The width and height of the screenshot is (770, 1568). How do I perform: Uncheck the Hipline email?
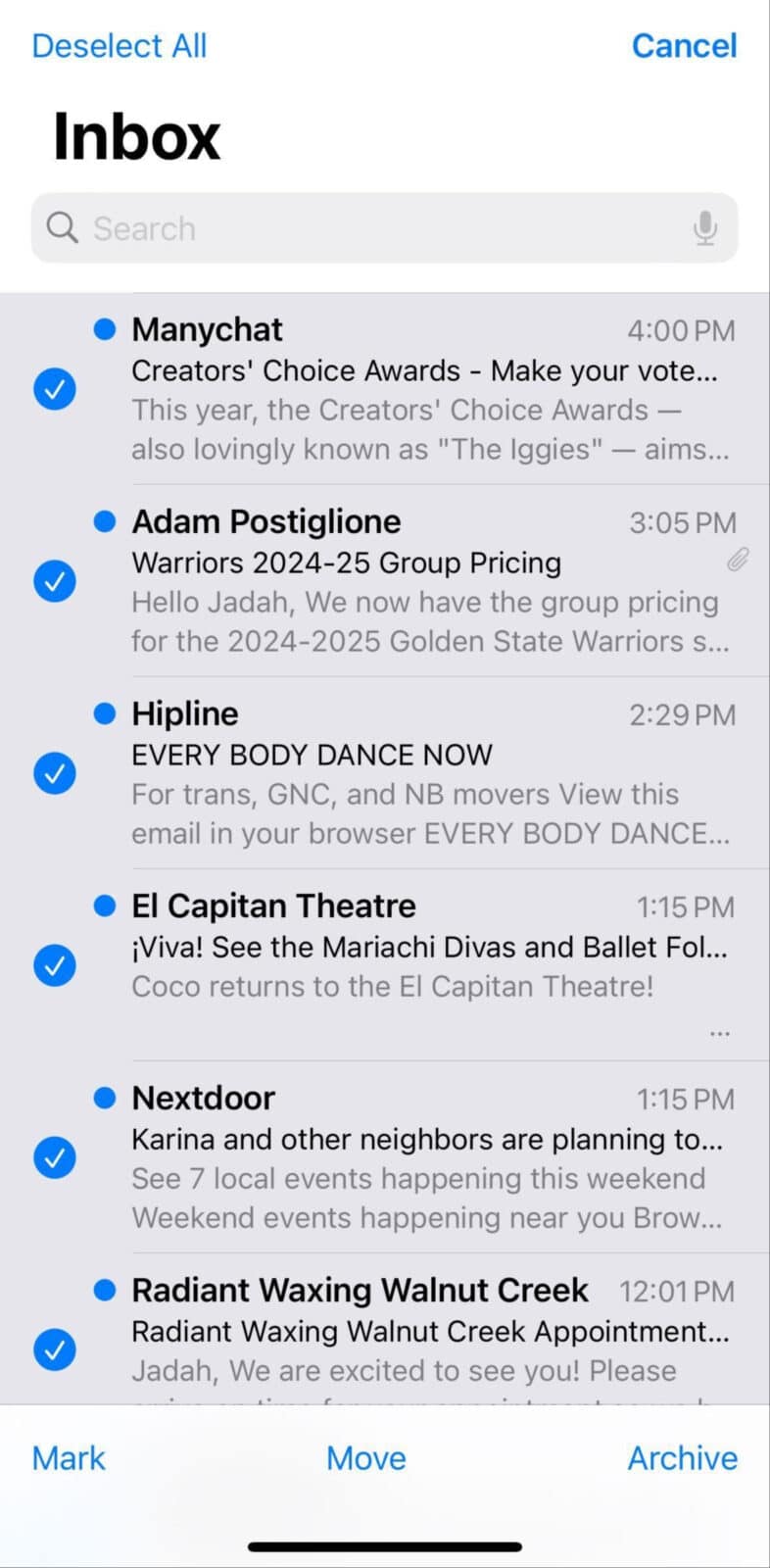pyautogui.click(x=55, y=773)
